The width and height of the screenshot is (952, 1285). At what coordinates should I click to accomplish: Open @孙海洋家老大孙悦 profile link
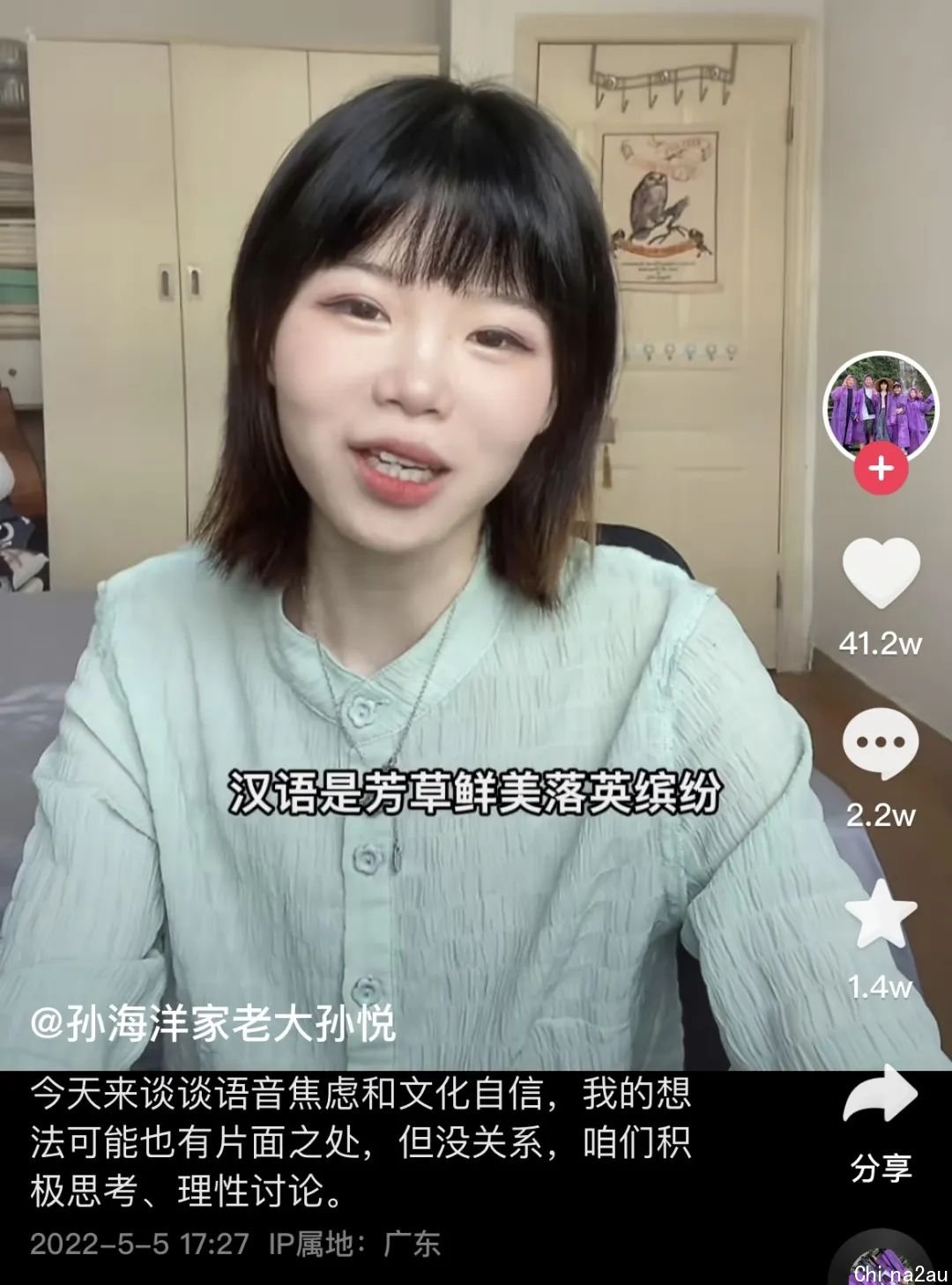tap(212, 1022)
